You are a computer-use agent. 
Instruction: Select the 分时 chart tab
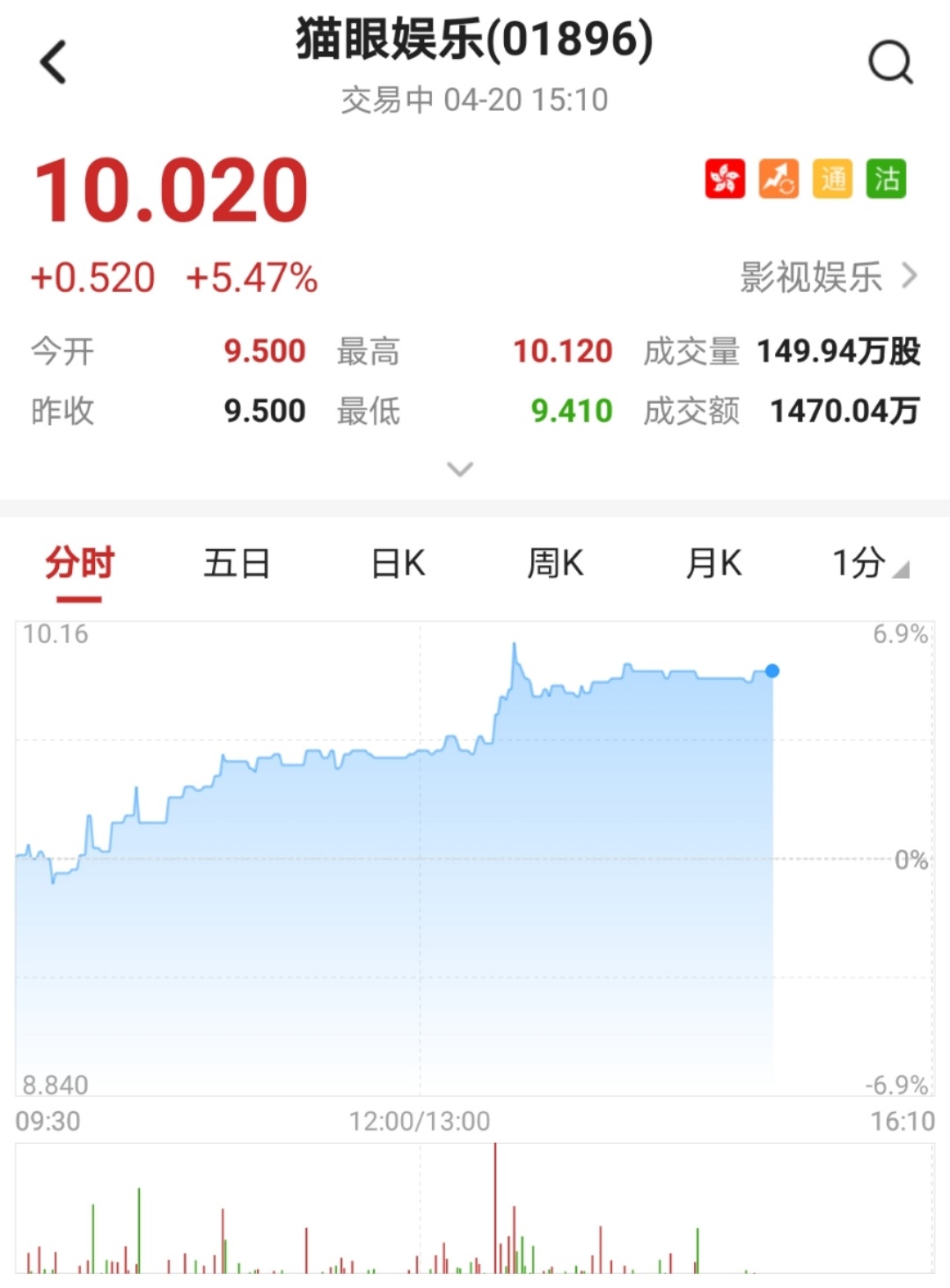[79, 563]
